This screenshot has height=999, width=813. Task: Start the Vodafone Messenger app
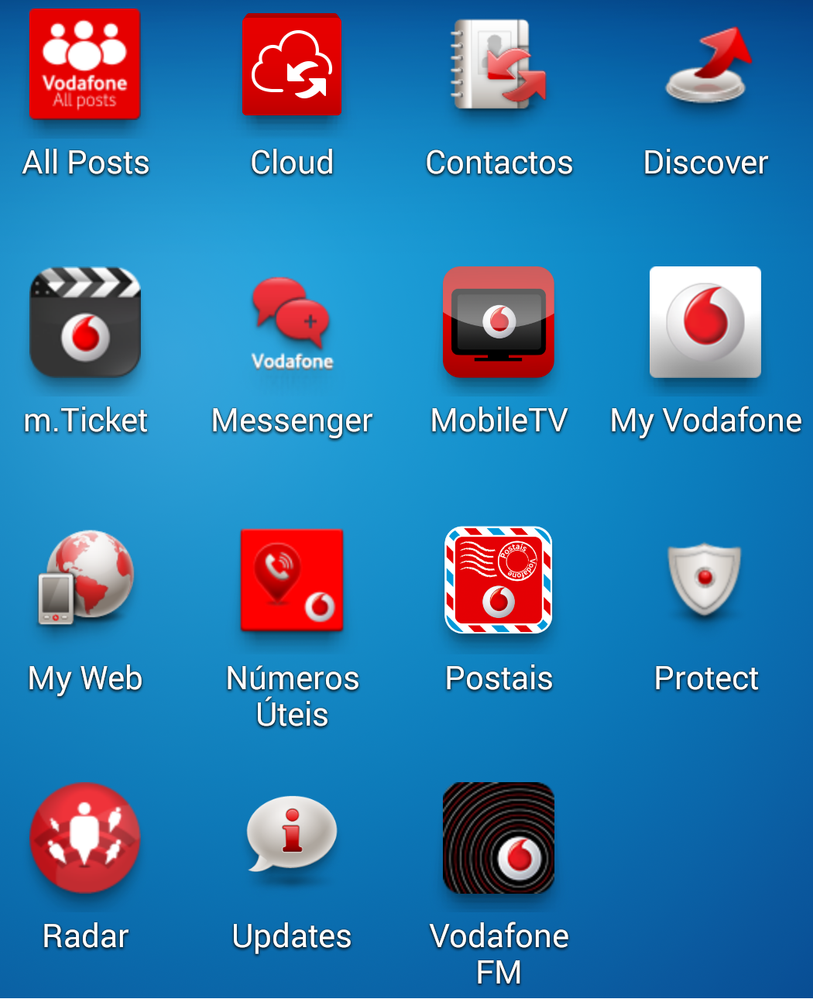click(291, 322)
